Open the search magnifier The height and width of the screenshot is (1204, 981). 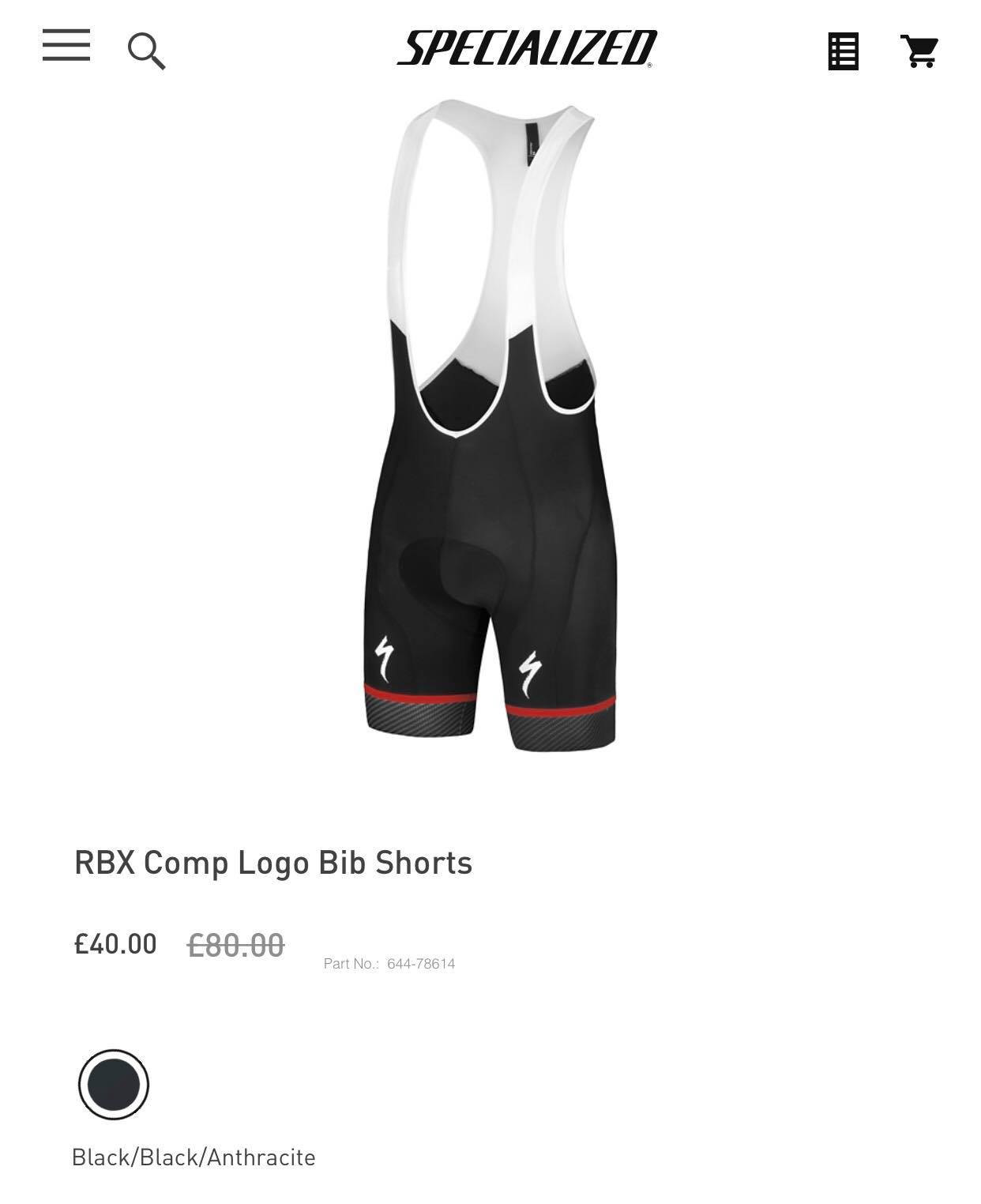click(x=146, y=51)
